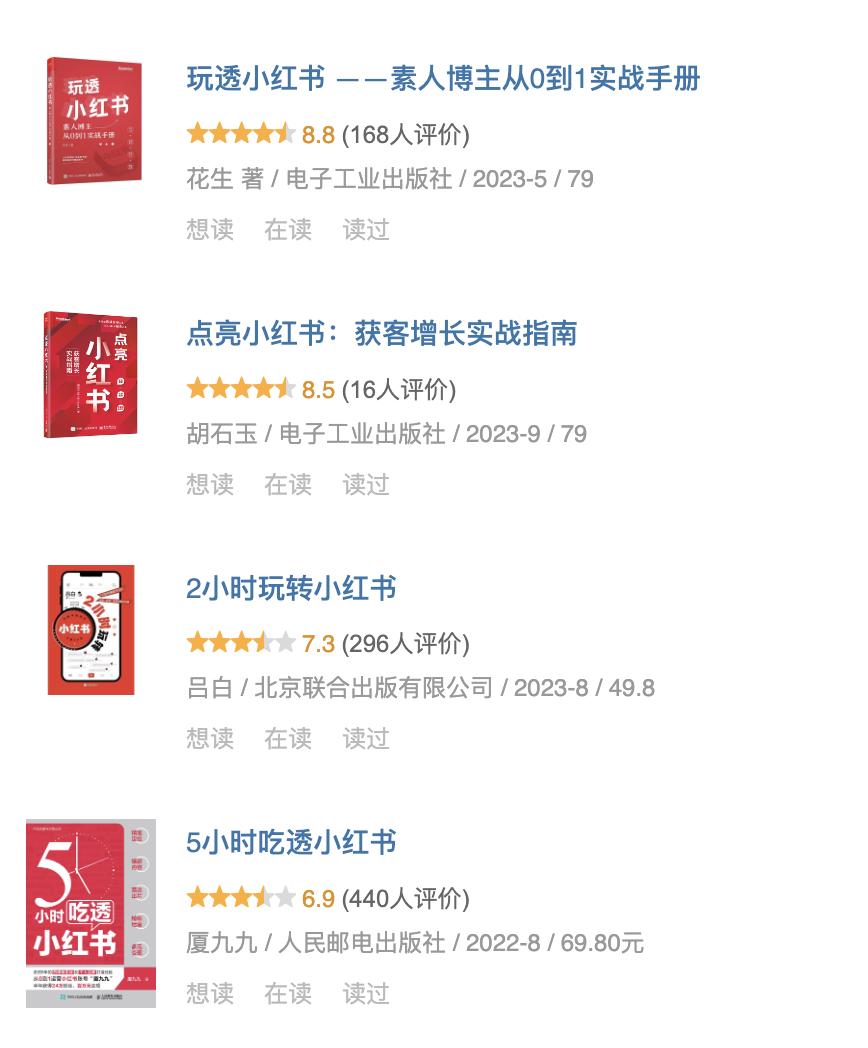
Task: Mark 2小时玩转小红书 as 在读
Action: point(288,738)
